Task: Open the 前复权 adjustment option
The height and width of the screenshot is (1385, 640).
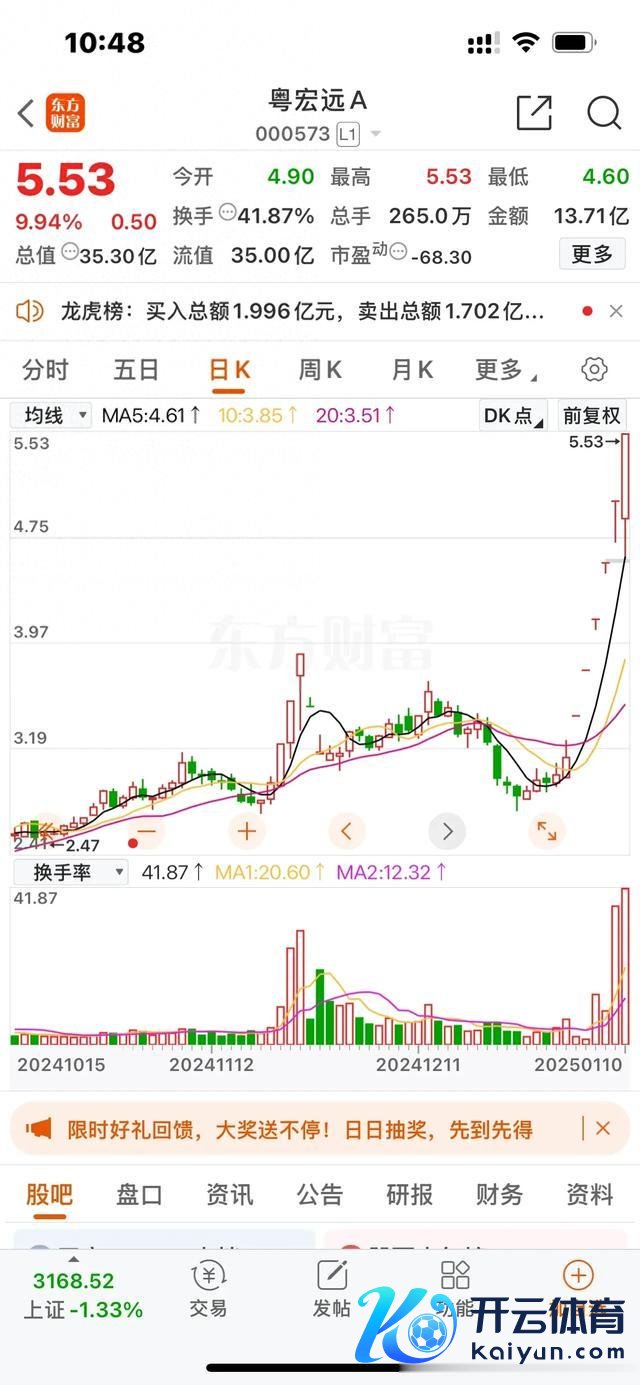Action: pyautogui.click(x=592, y=415)
